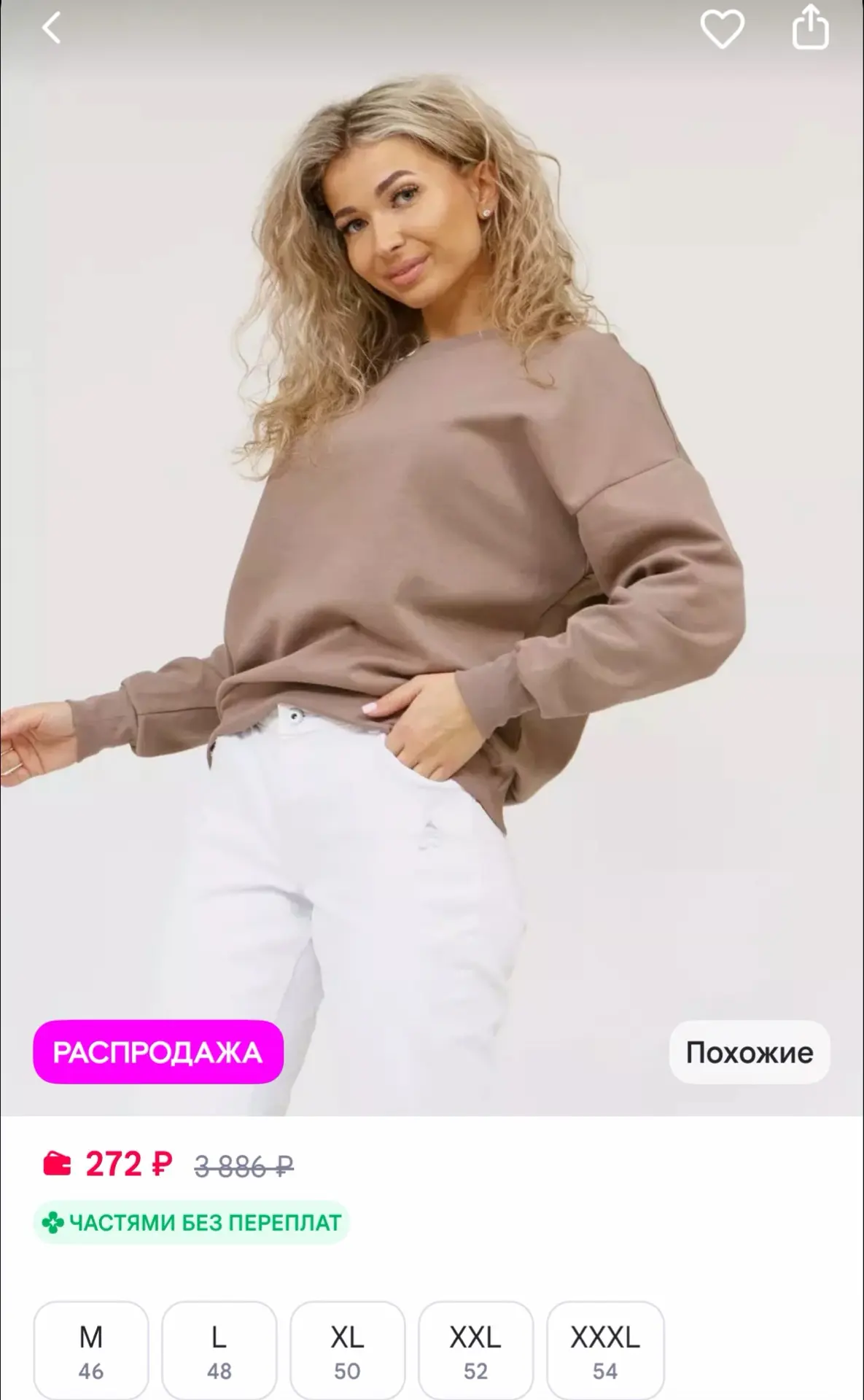This screenshot has width=864, height=1400.
Task: Add the sweatshirt to favorites with the heart
Action: pyautogui.click(x=722, y=29)
